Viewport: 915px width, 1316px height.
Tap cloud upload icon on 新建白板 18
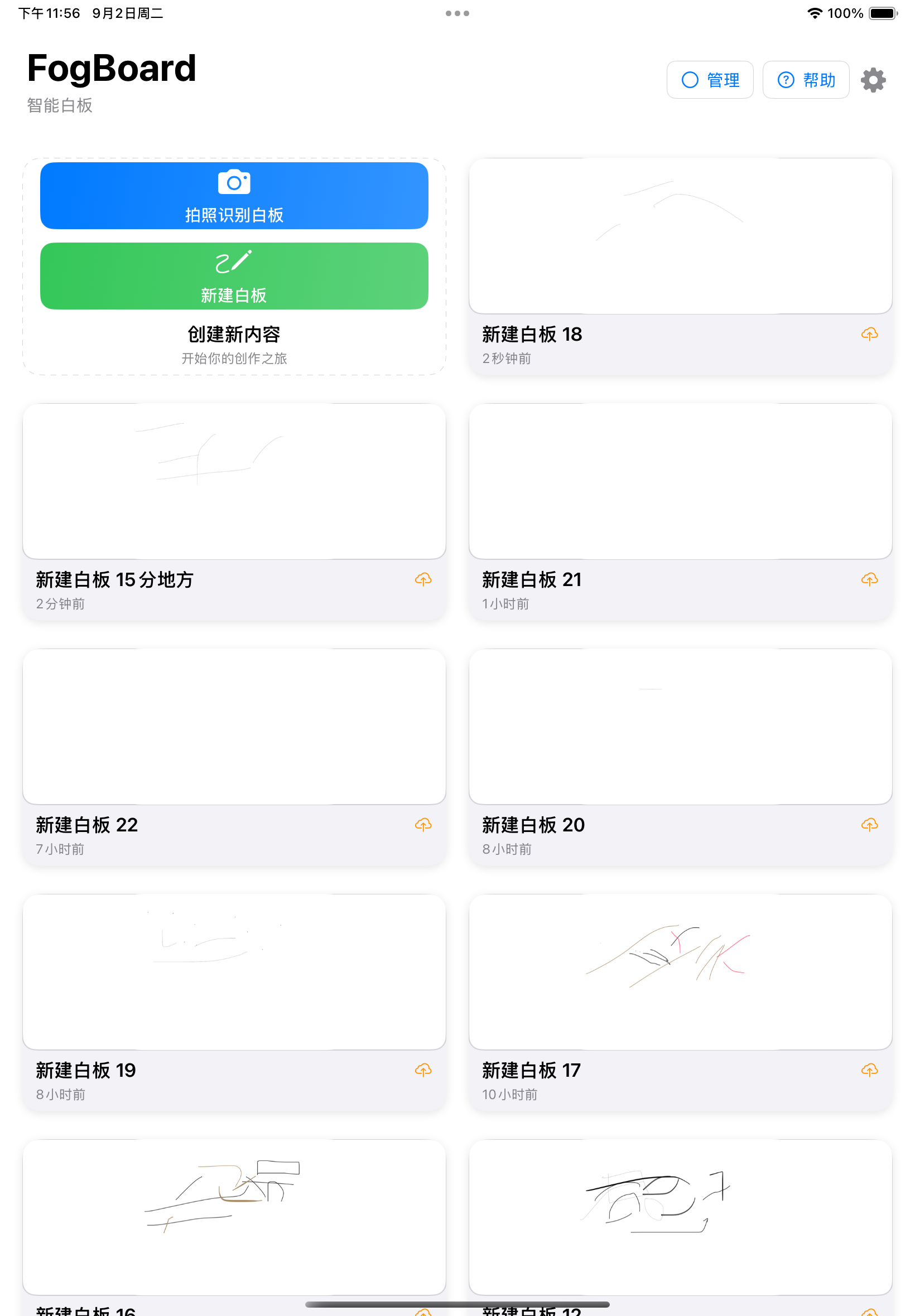pyautogui.click(x=869, y=334)
